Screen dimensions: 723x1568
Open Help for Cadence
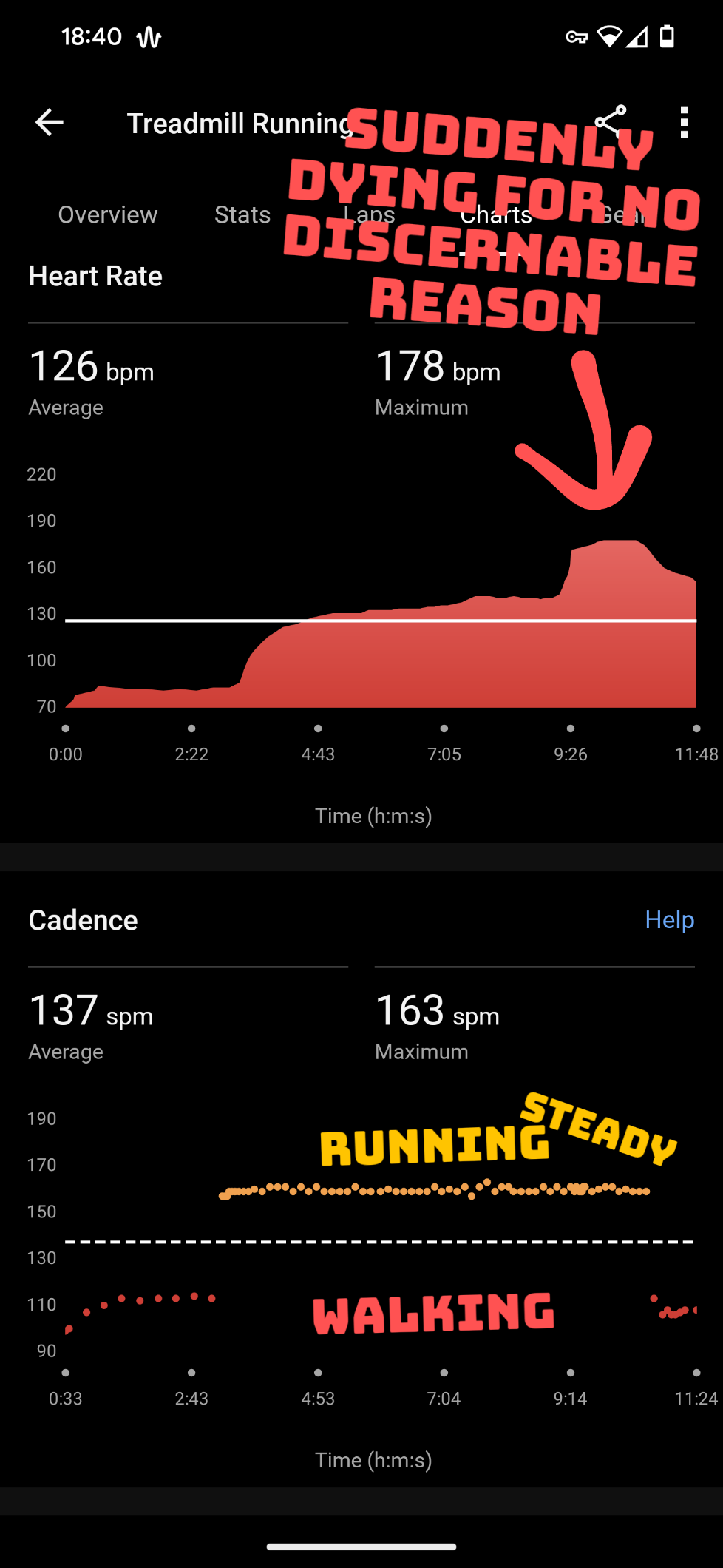click(x=670, y=920)
